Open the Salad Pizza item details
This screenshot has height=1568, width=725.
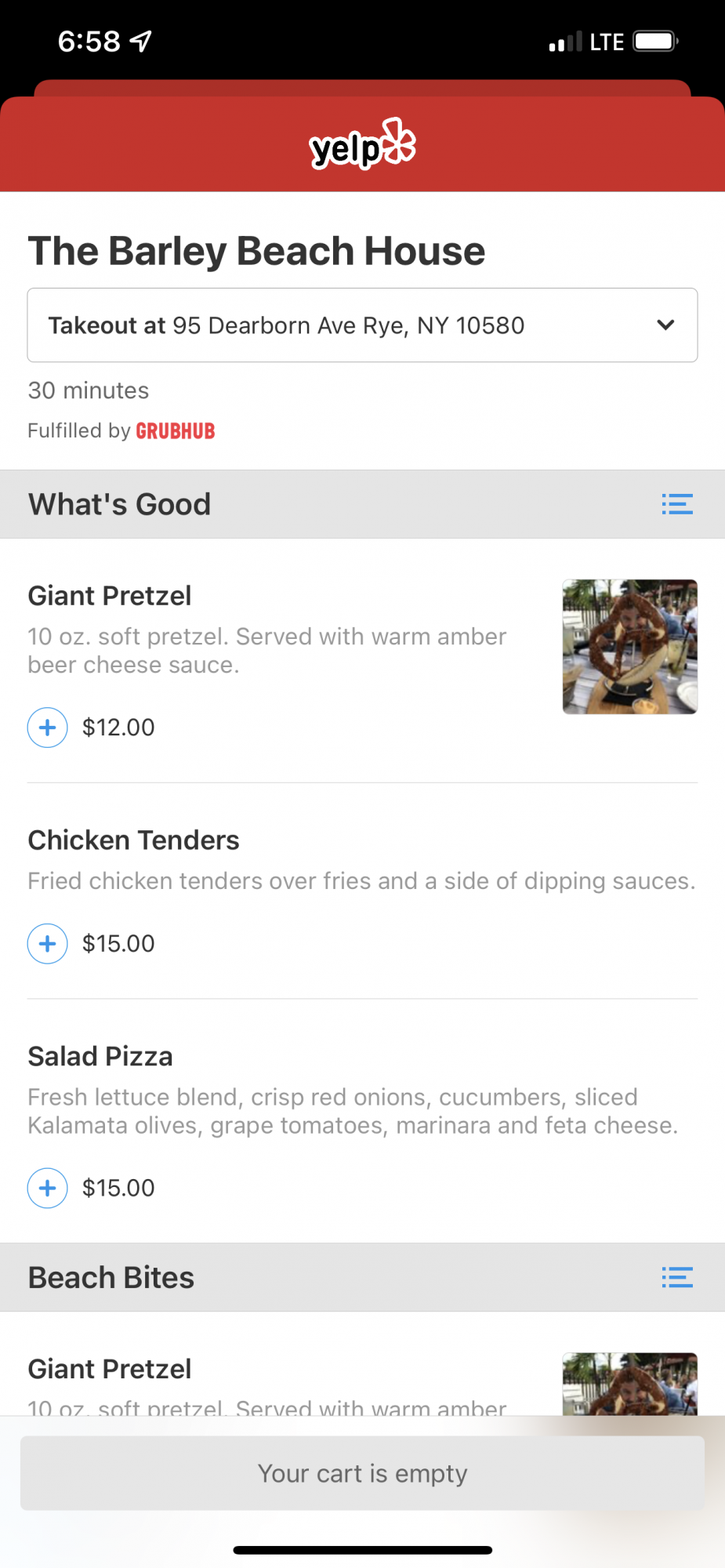tap(100, 1057)
